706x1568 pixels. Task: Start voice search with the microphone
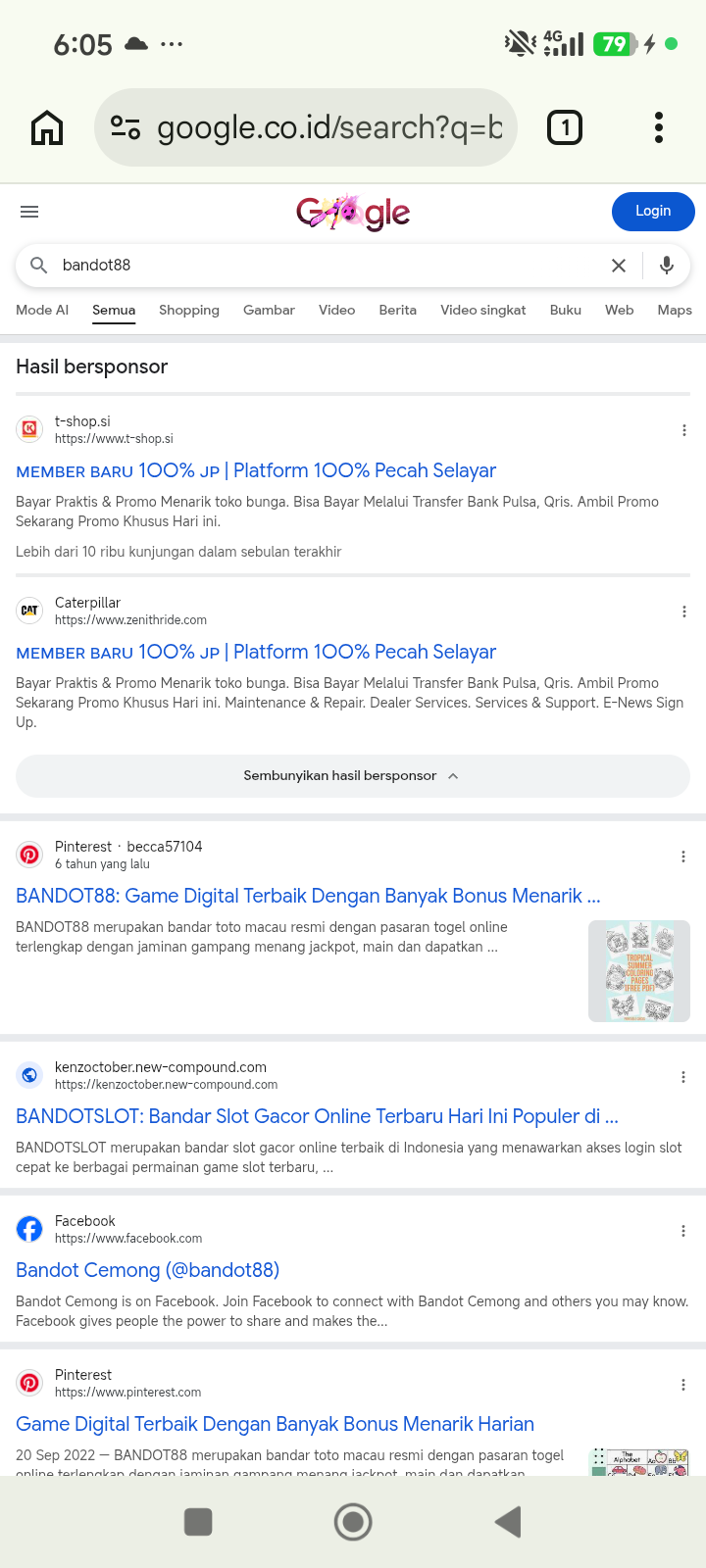pos(667,266)
